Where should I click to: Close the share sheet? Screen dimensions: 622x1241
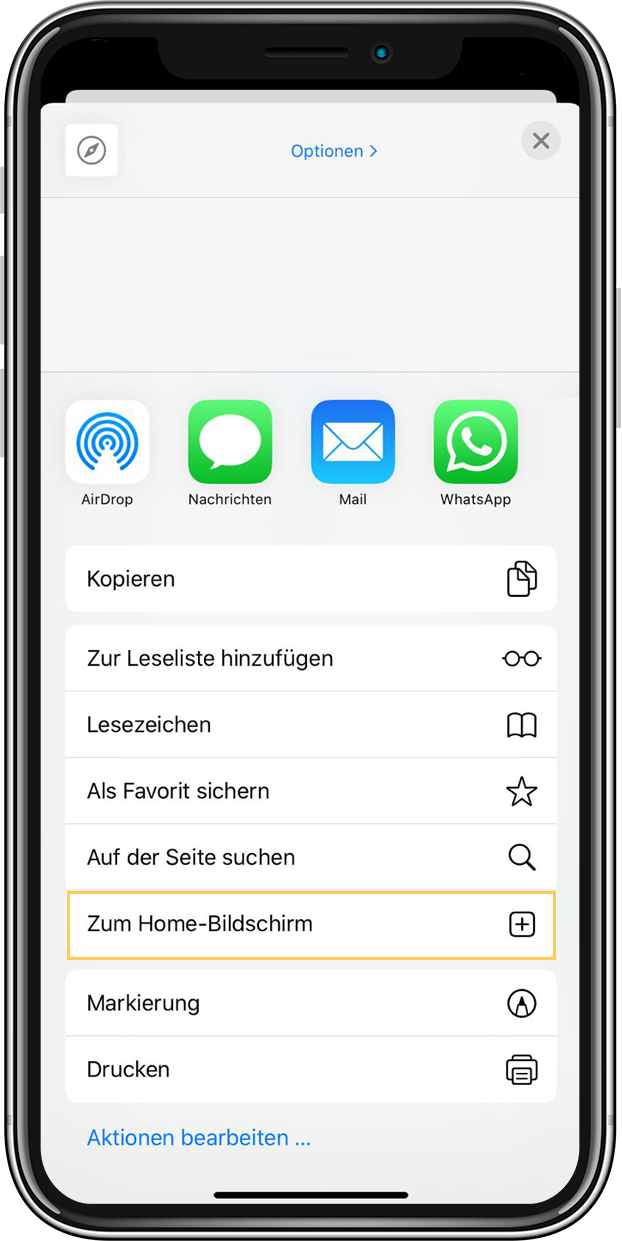click(541, 141)
